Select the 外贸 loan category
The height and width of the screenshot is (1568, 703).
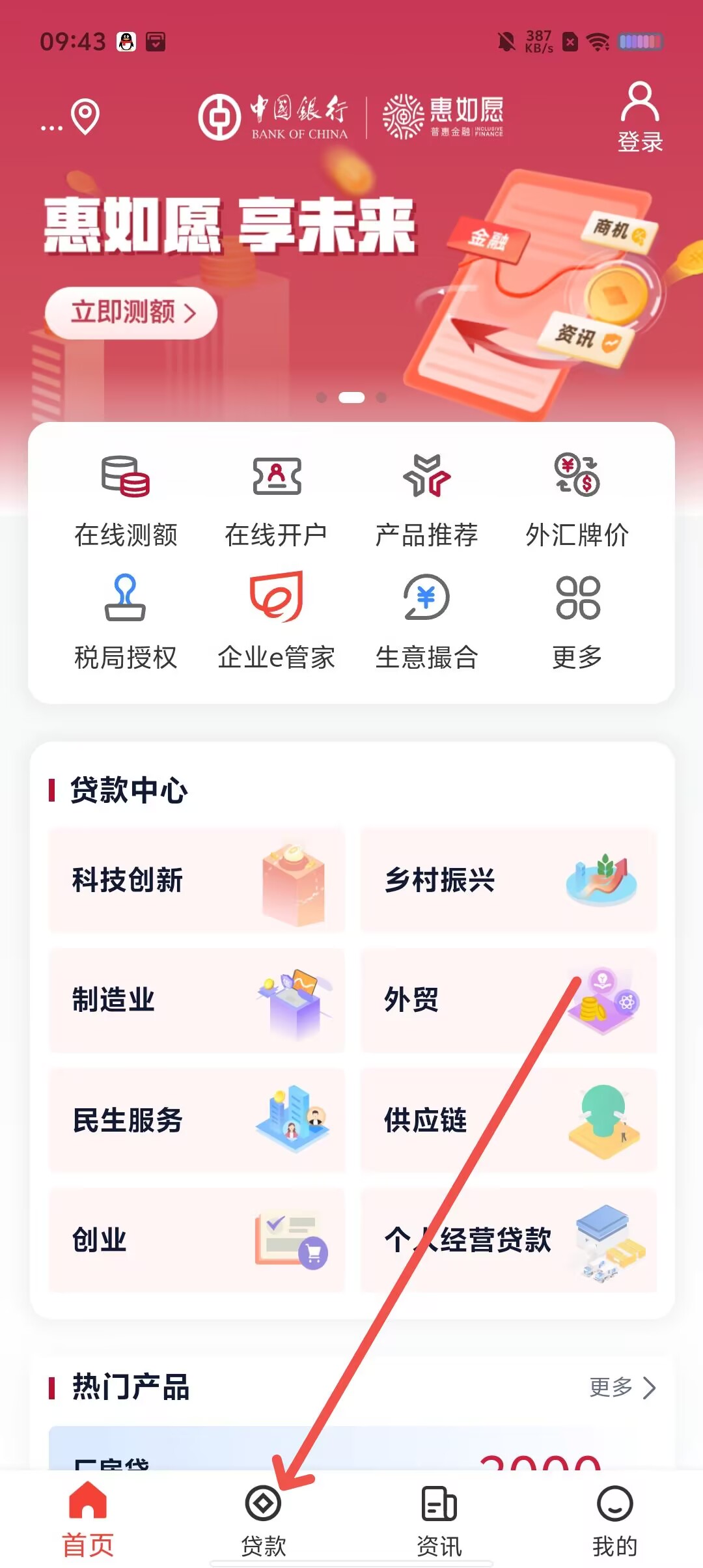point(508,1000)
